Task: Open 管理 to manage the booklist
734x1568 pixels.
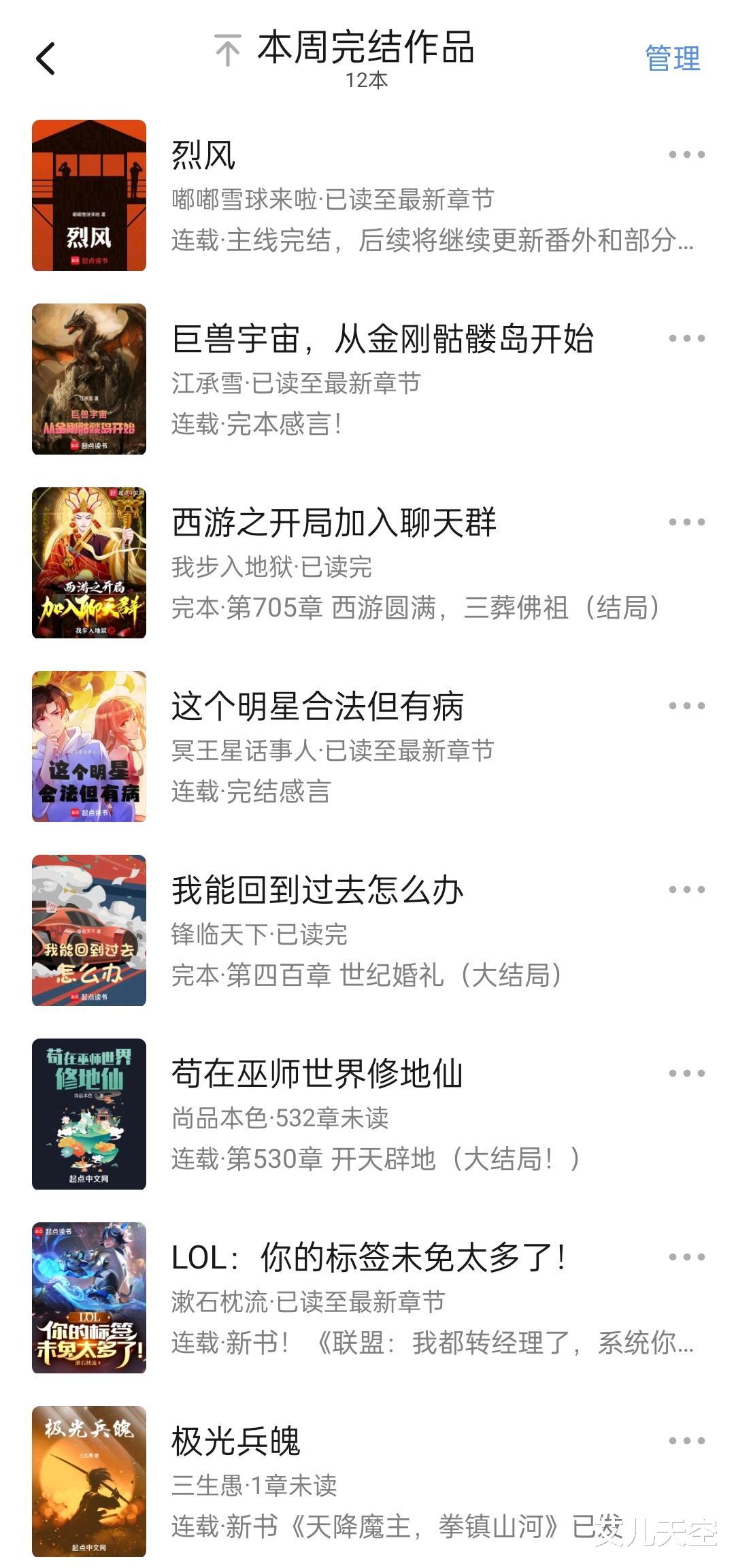Action: [x=672, y=59]
